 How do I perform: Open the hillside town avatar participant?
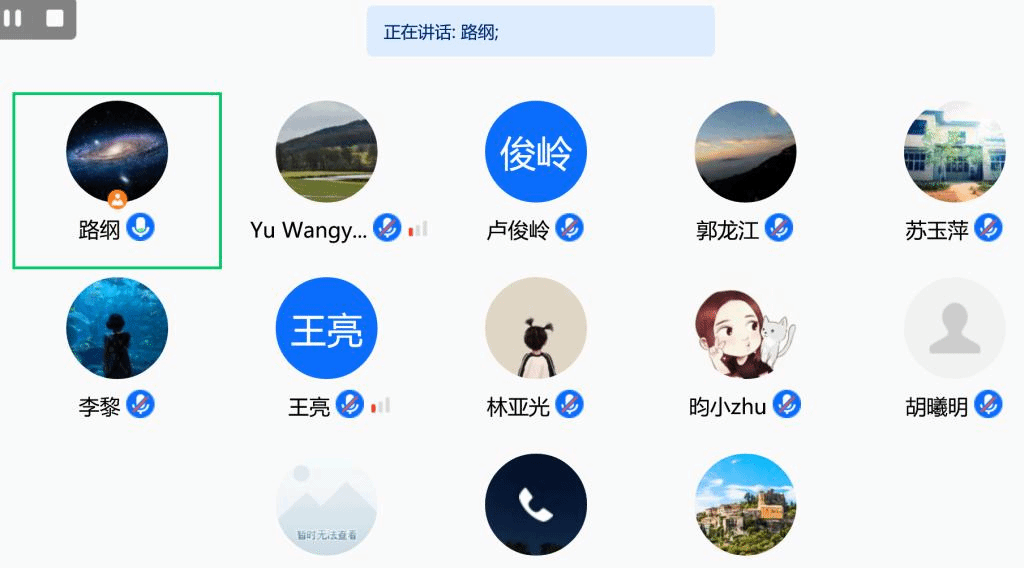745,504
